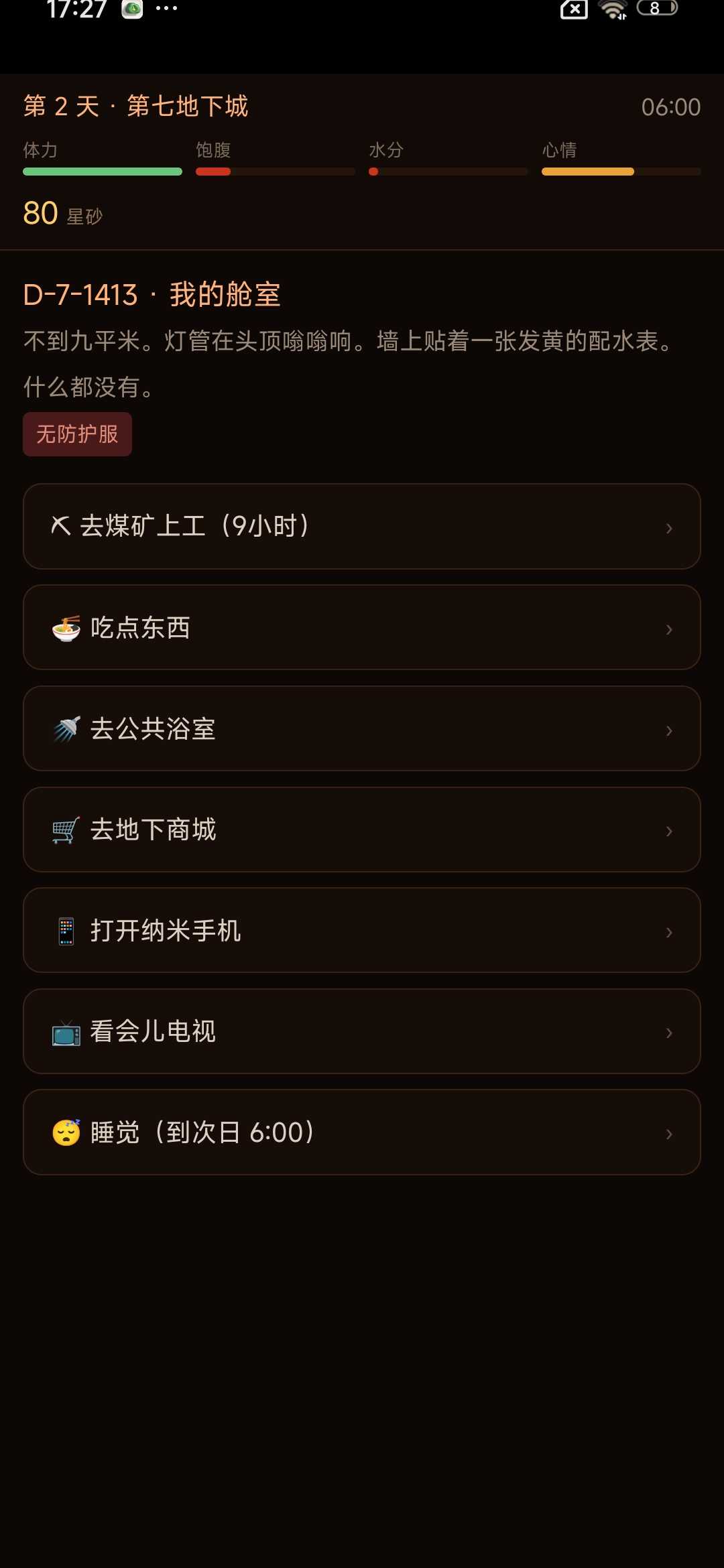Open 去地下商城

click(x=362, y=830)
